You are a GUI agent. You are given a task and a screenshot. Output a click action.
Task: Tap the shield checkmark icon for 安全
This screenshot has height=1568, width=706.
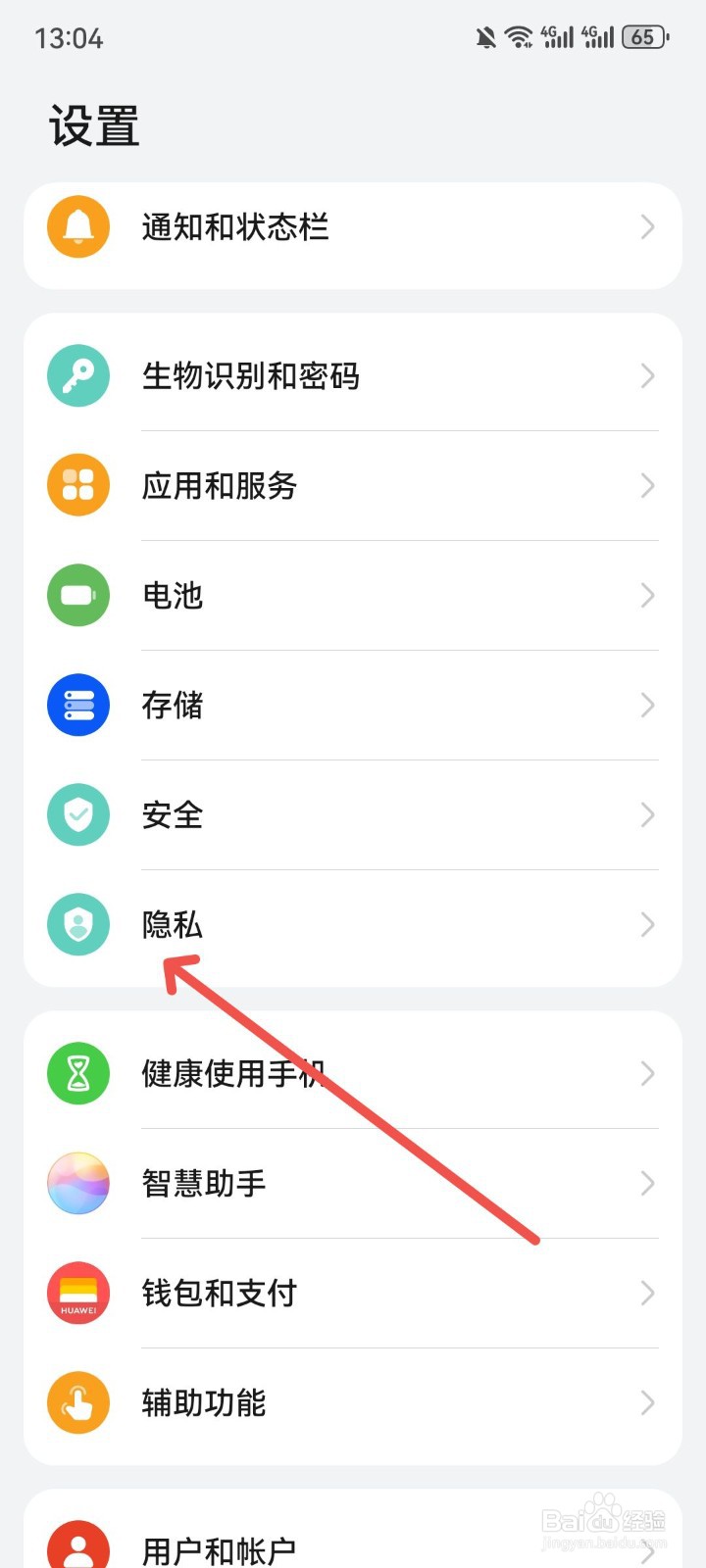(77, 814)
